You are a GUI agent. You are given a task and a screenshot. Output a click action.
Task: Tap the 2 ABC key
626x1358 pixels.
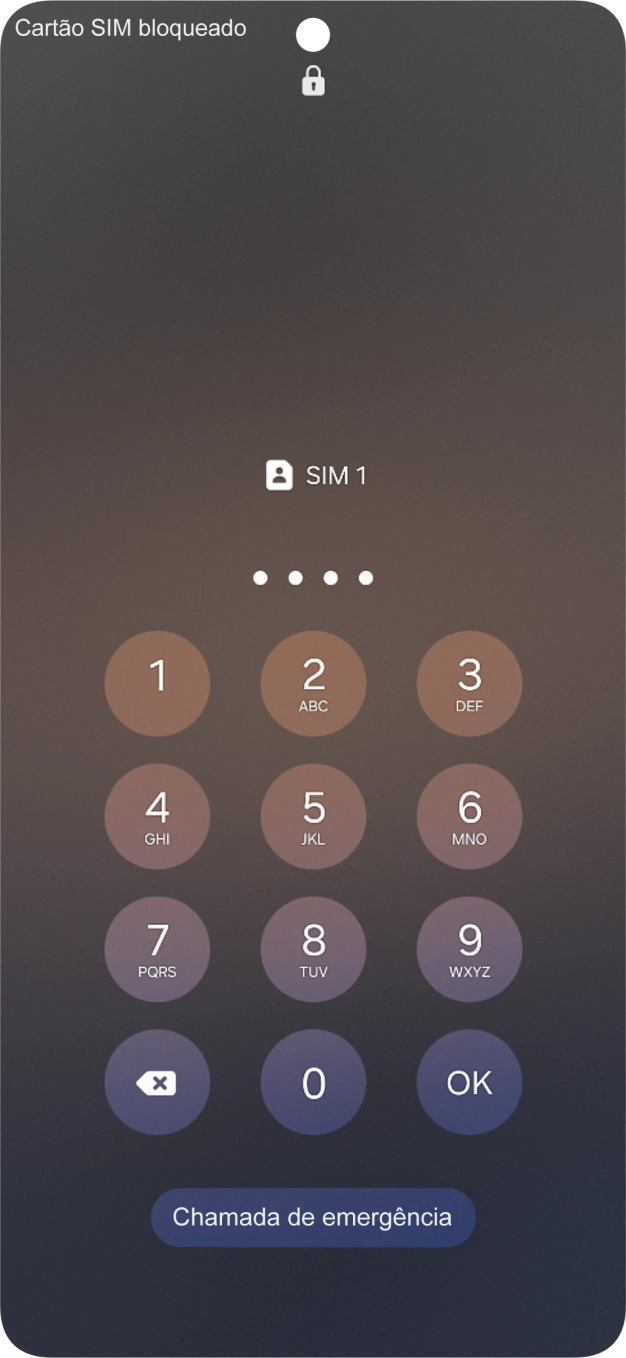[x=313, y=684]
